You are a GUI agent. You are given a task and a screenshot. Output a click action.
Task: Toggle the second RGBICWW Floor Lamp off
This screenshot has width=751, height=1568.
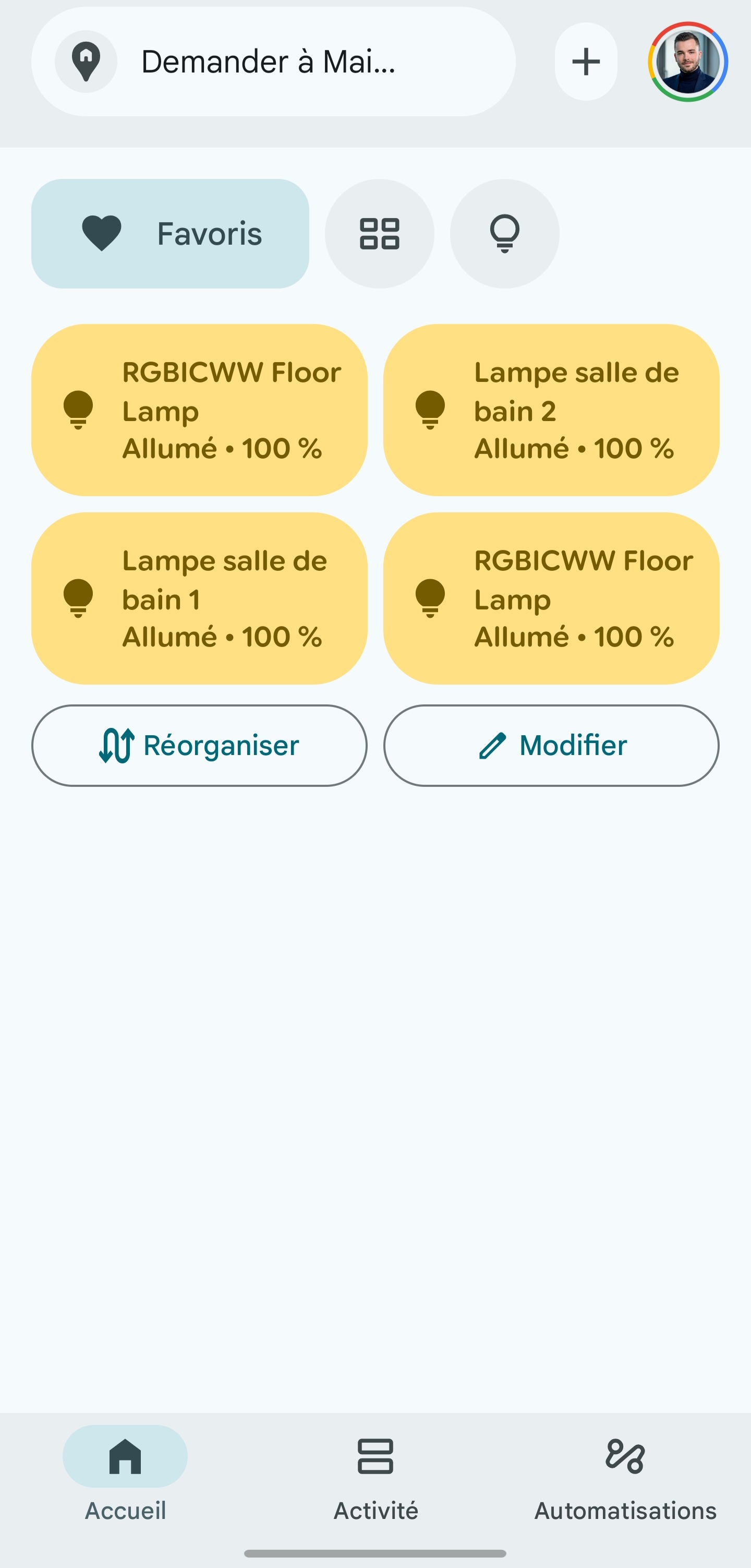(551, 599)
